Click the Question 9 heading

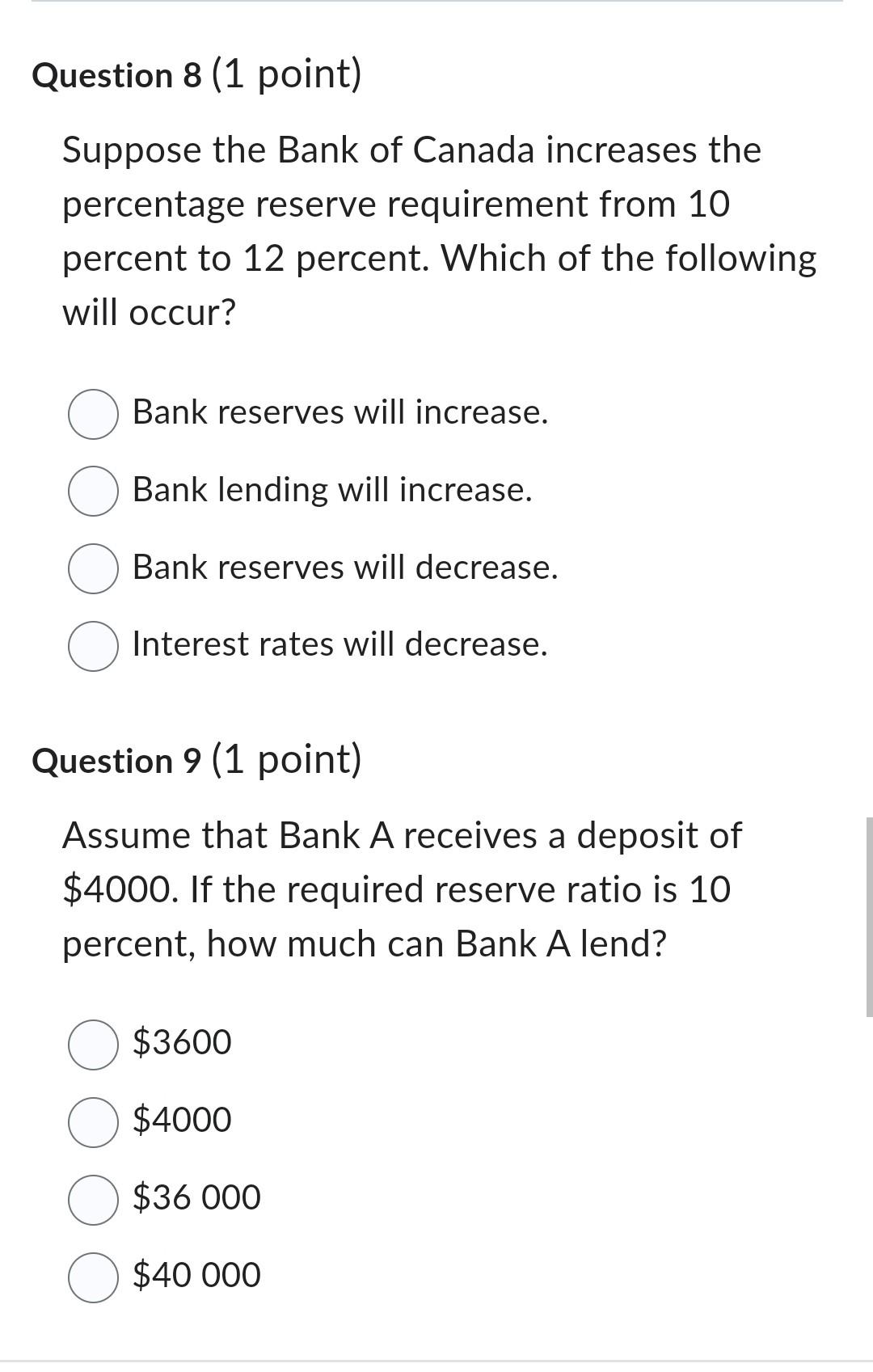click(113, 758)
